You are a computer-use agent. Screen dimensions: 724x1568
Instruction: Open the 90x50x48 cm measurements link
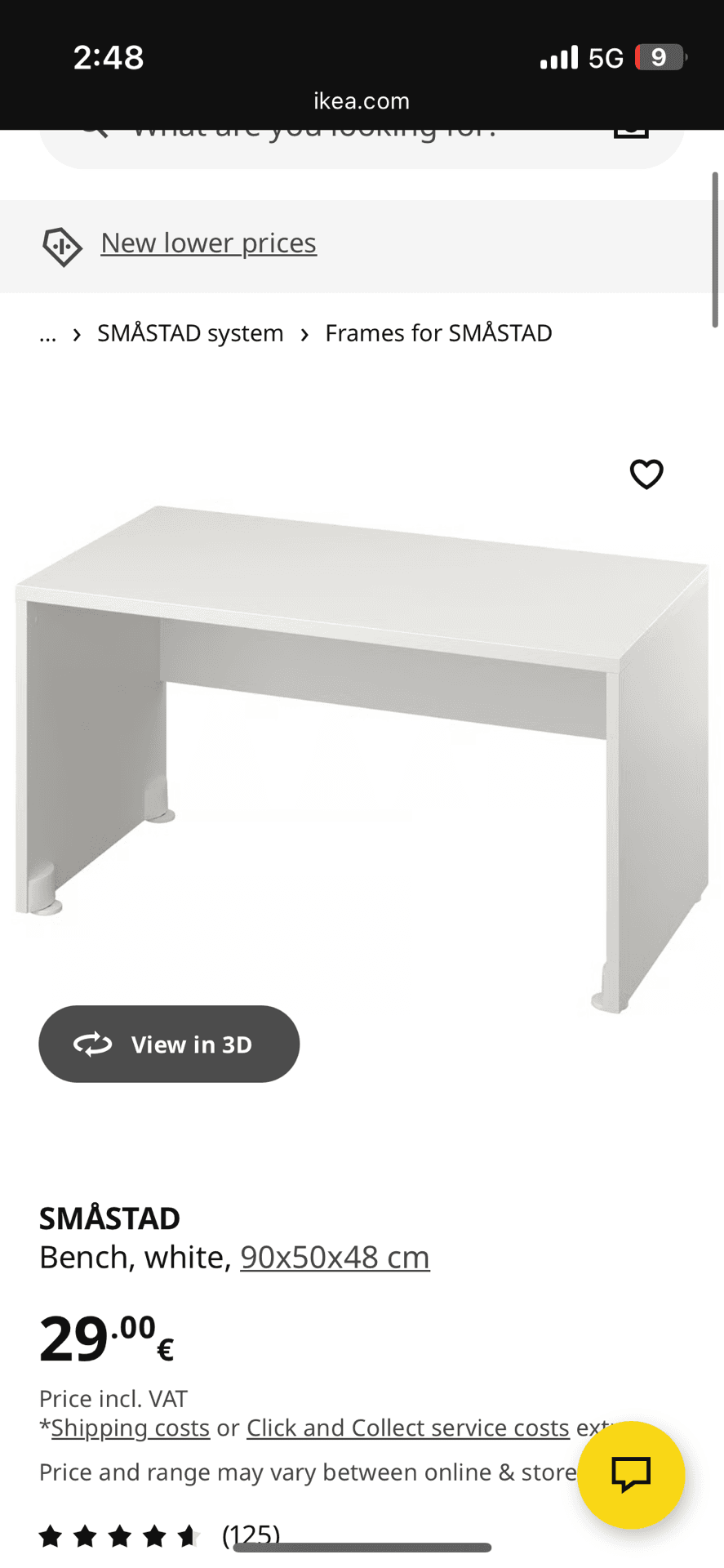point(335,1257)
